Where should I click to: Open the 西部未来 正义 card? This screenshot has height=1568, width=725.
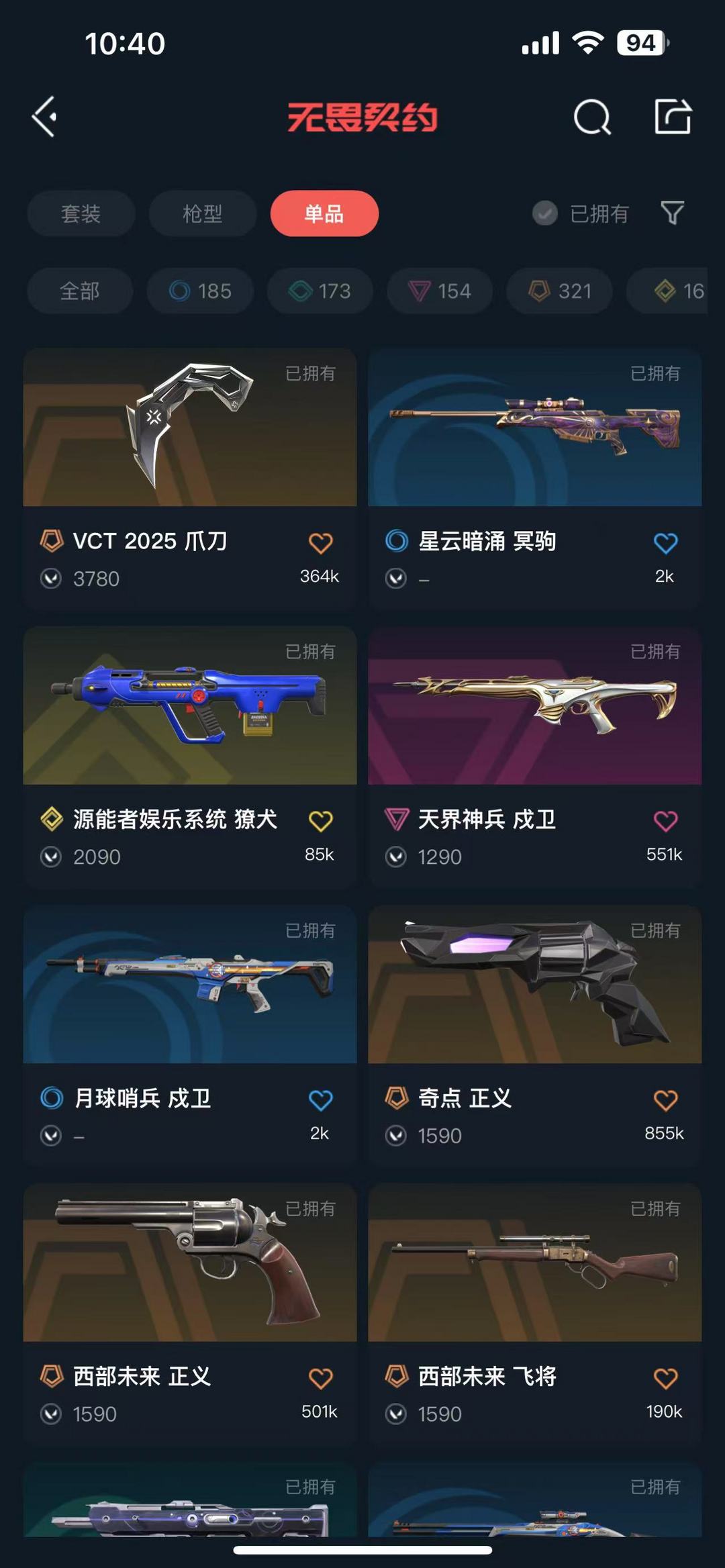point(190,1314)
